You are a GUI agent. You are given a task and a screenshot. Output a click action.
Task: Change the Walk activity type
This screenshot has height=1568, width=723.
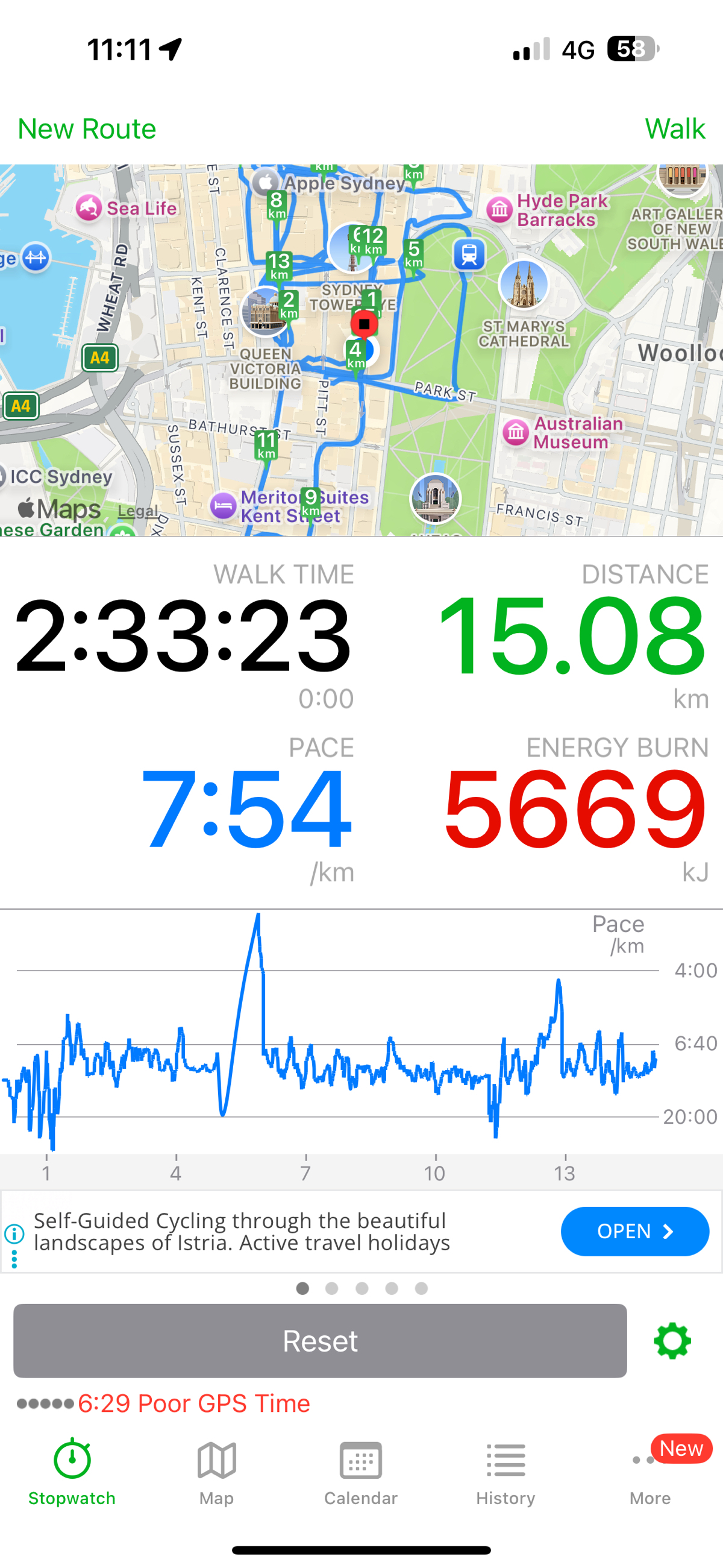click(x=674, y=129)
